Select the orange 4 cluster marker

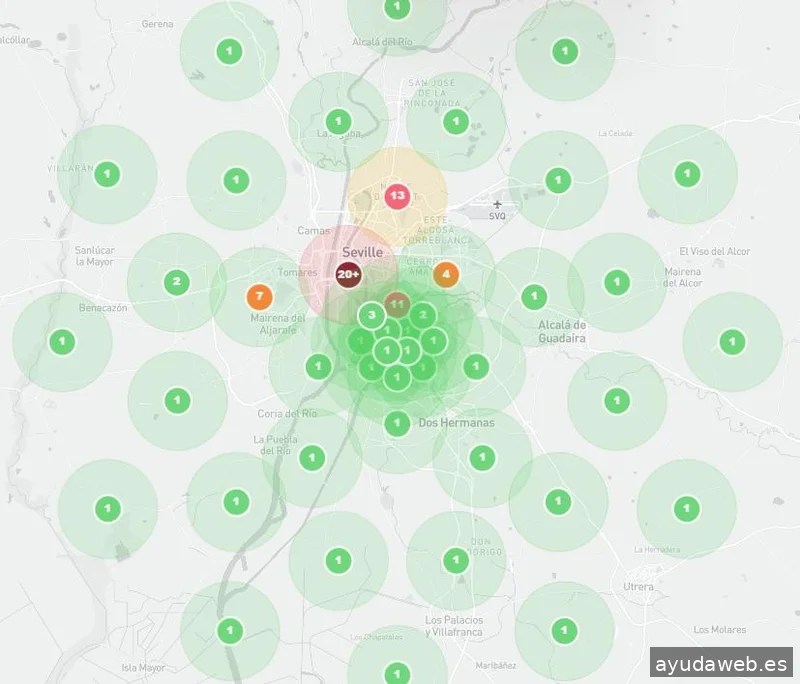coord(446,274)
